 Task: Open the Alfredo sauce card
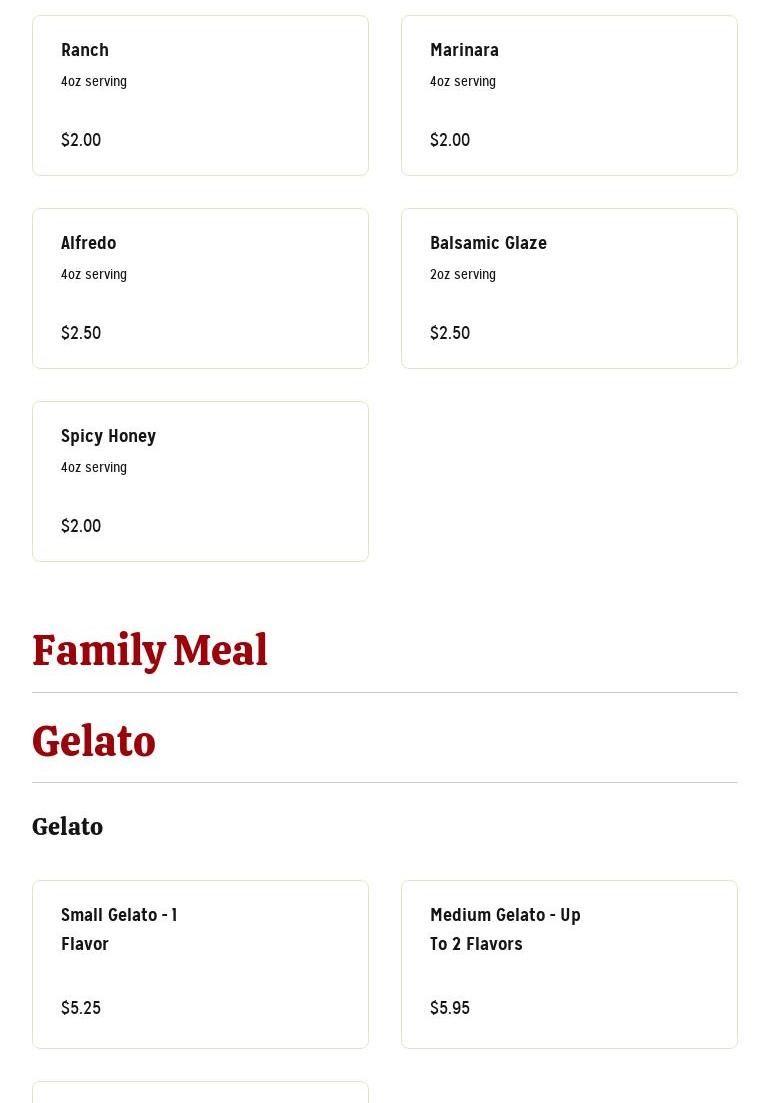pos(200,288)
